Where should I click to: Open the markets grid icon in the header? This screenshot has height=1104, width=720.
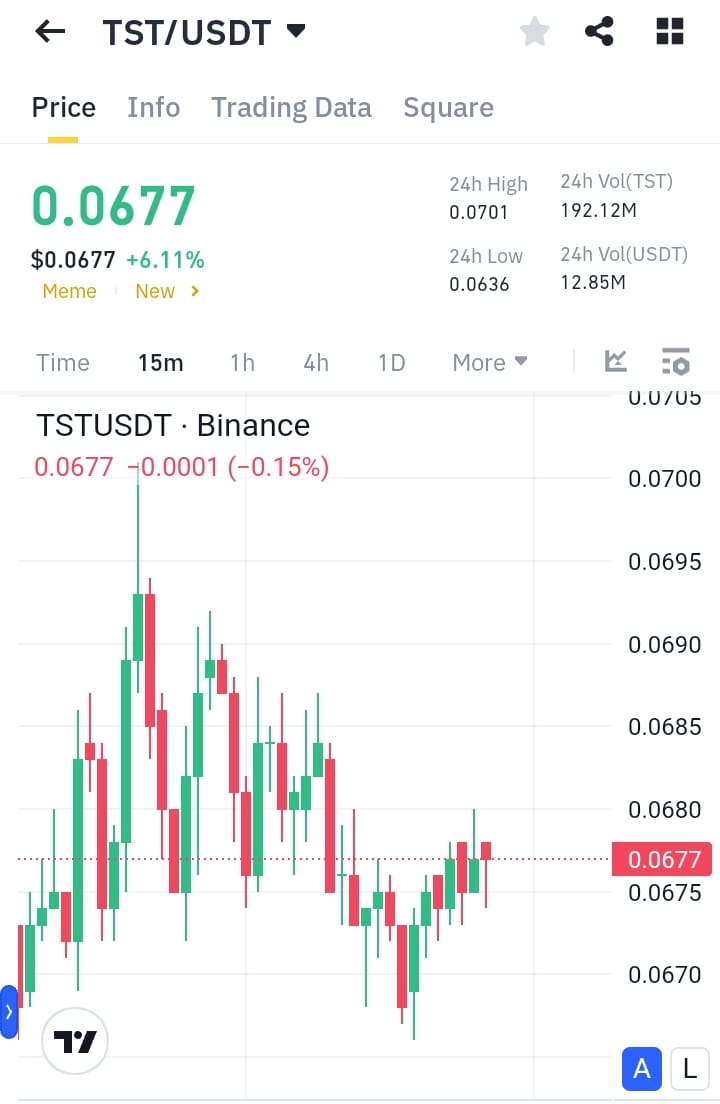pyautogui.click(x=668, y=31)
